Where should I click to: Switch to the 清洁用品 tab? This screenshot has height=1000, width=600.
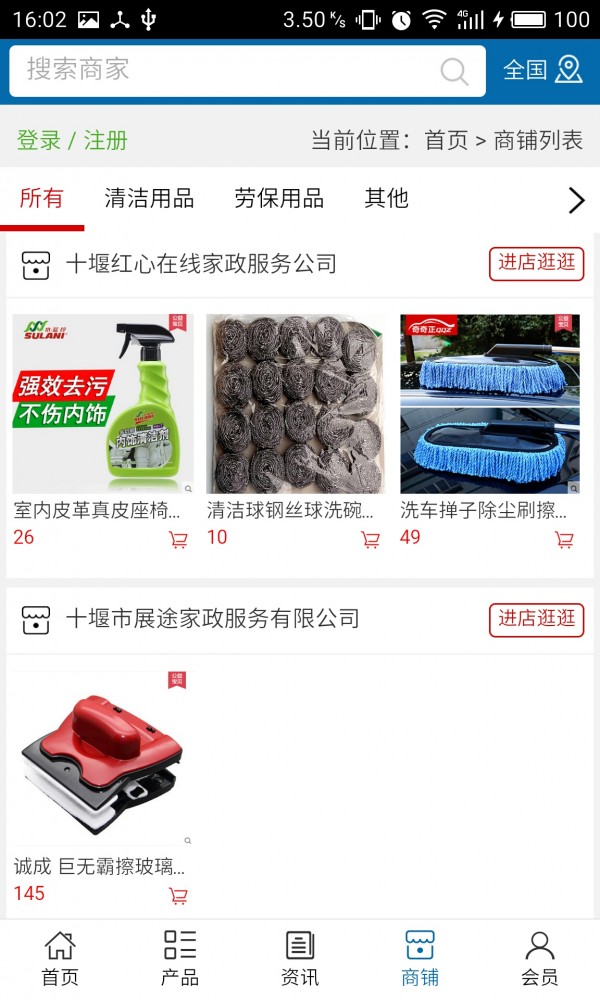pos(149,198)
